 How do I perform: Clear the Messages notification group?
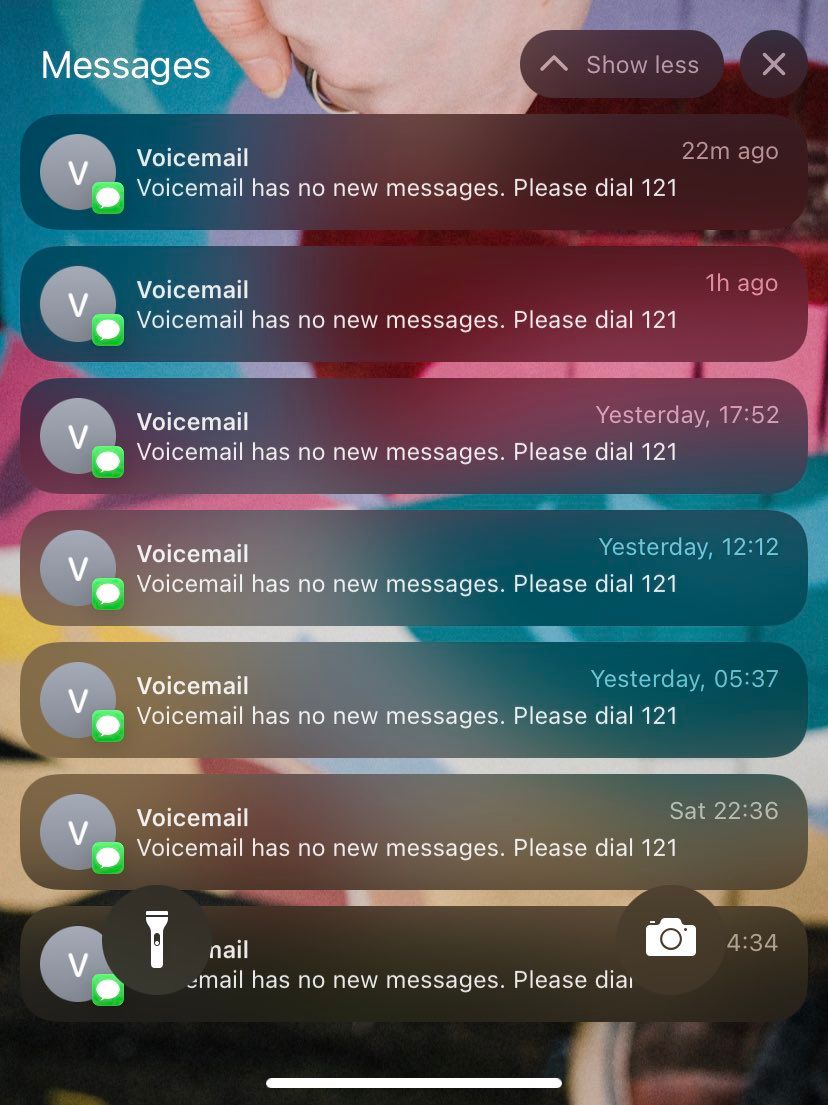(773, 65)
